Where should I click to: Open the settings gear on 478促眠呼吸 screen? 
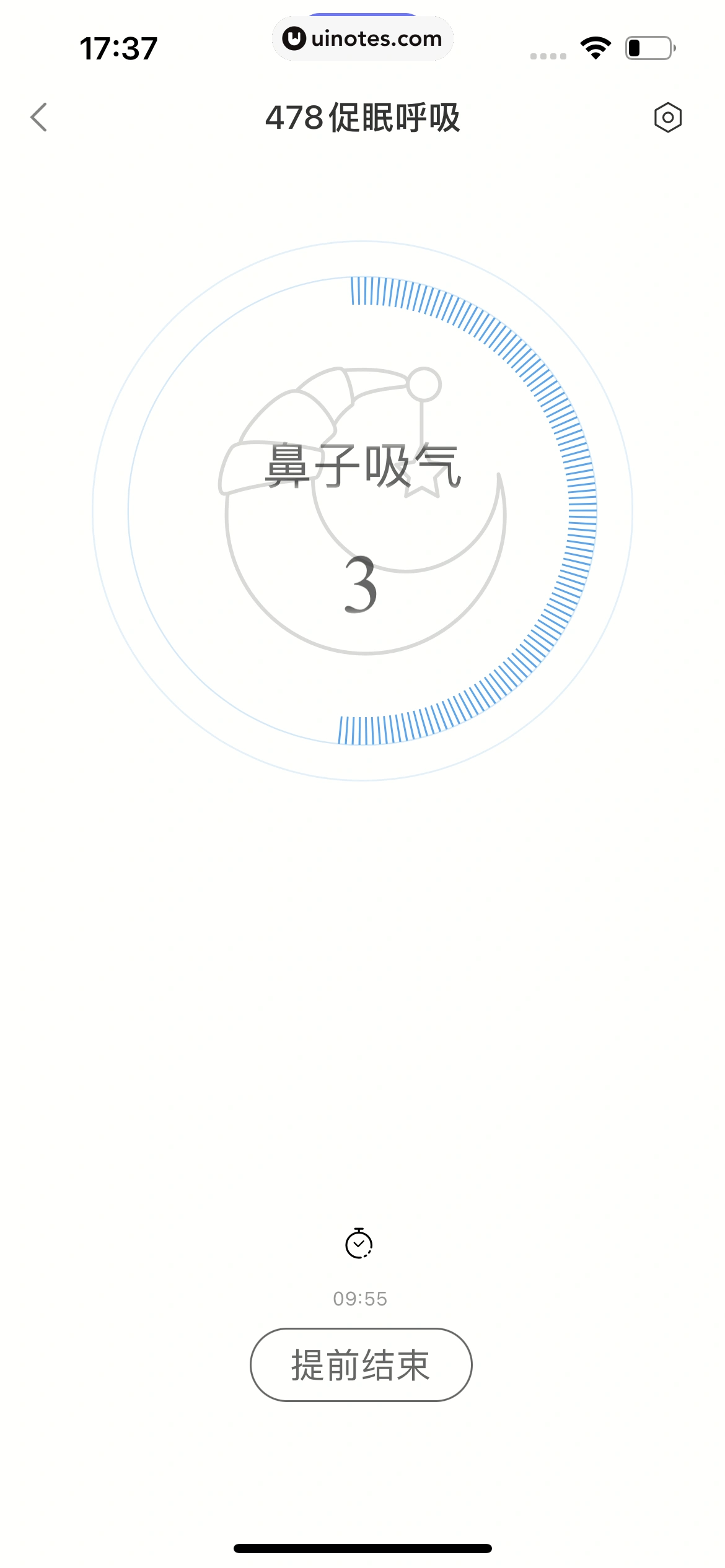pyautogui.click(x=669, y=117)
